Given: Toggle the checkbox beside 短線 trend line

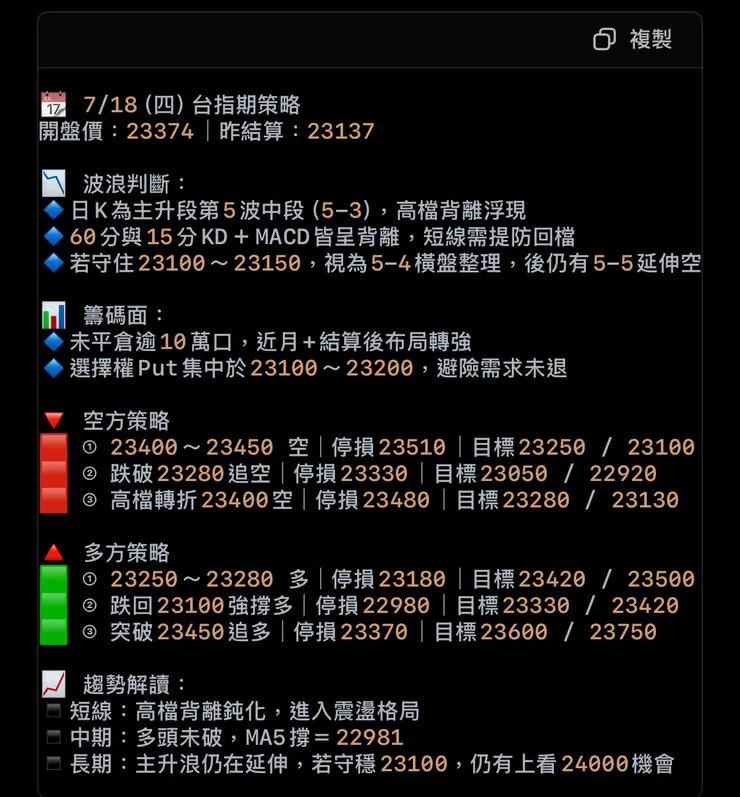Looking at the screenshot, I should (52, 711).
